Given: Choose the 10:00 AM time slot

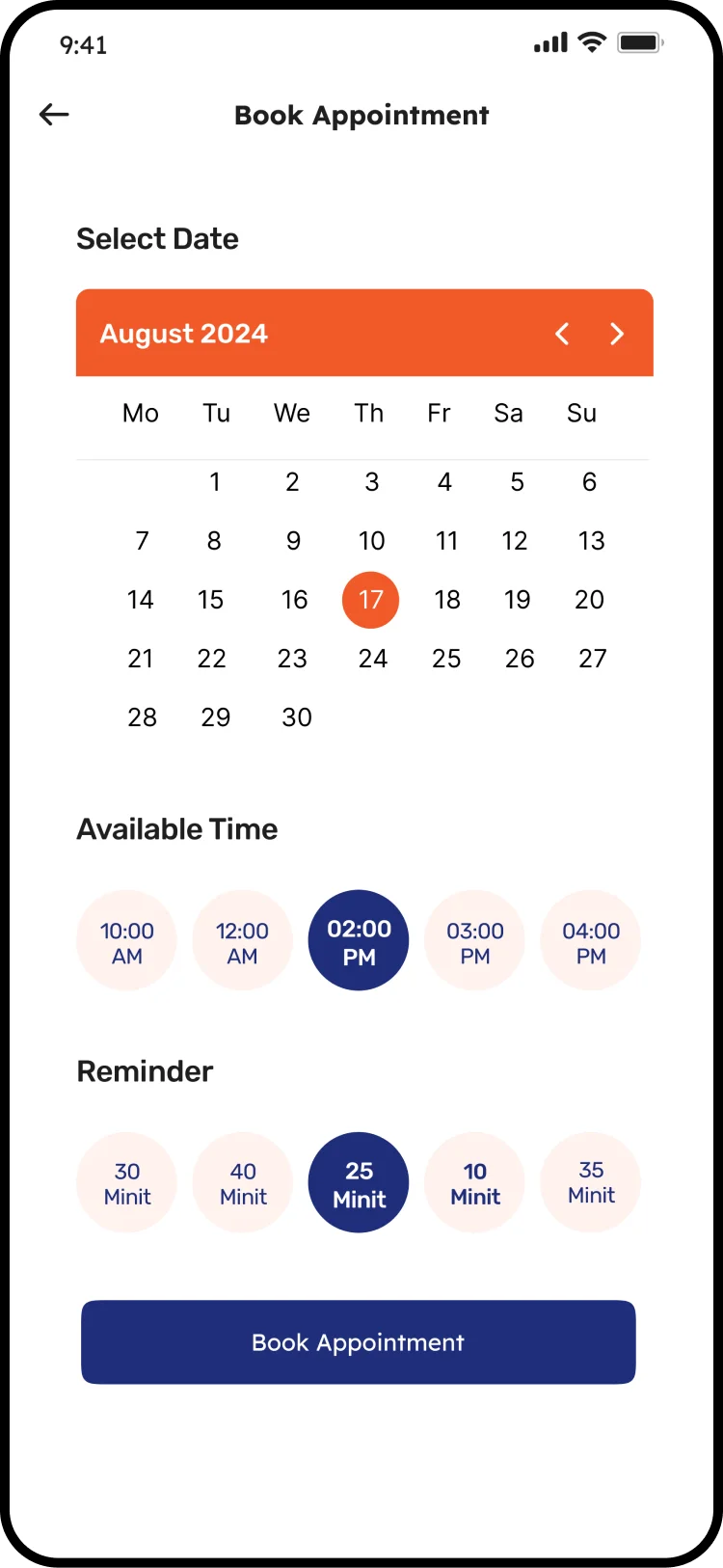Looking at the screenshot, I should [127, 941].
